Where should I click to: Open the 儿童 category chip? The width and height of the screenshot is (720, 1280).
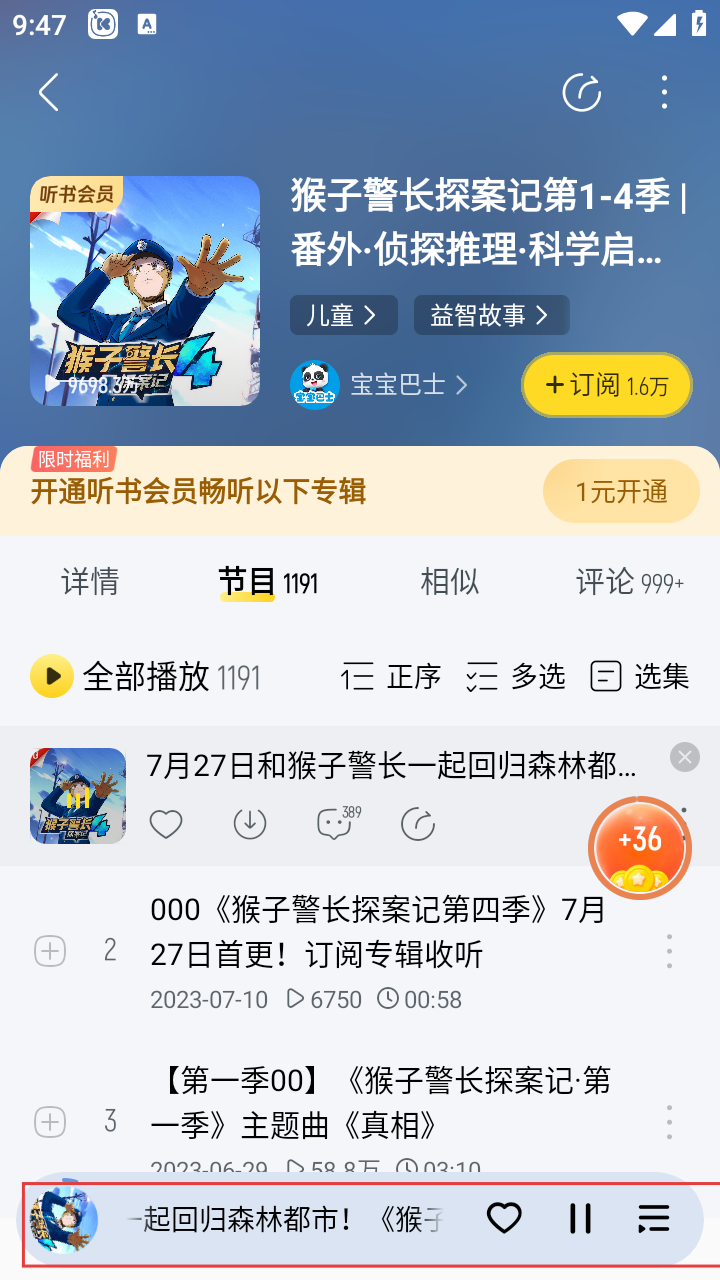[343, 315]
